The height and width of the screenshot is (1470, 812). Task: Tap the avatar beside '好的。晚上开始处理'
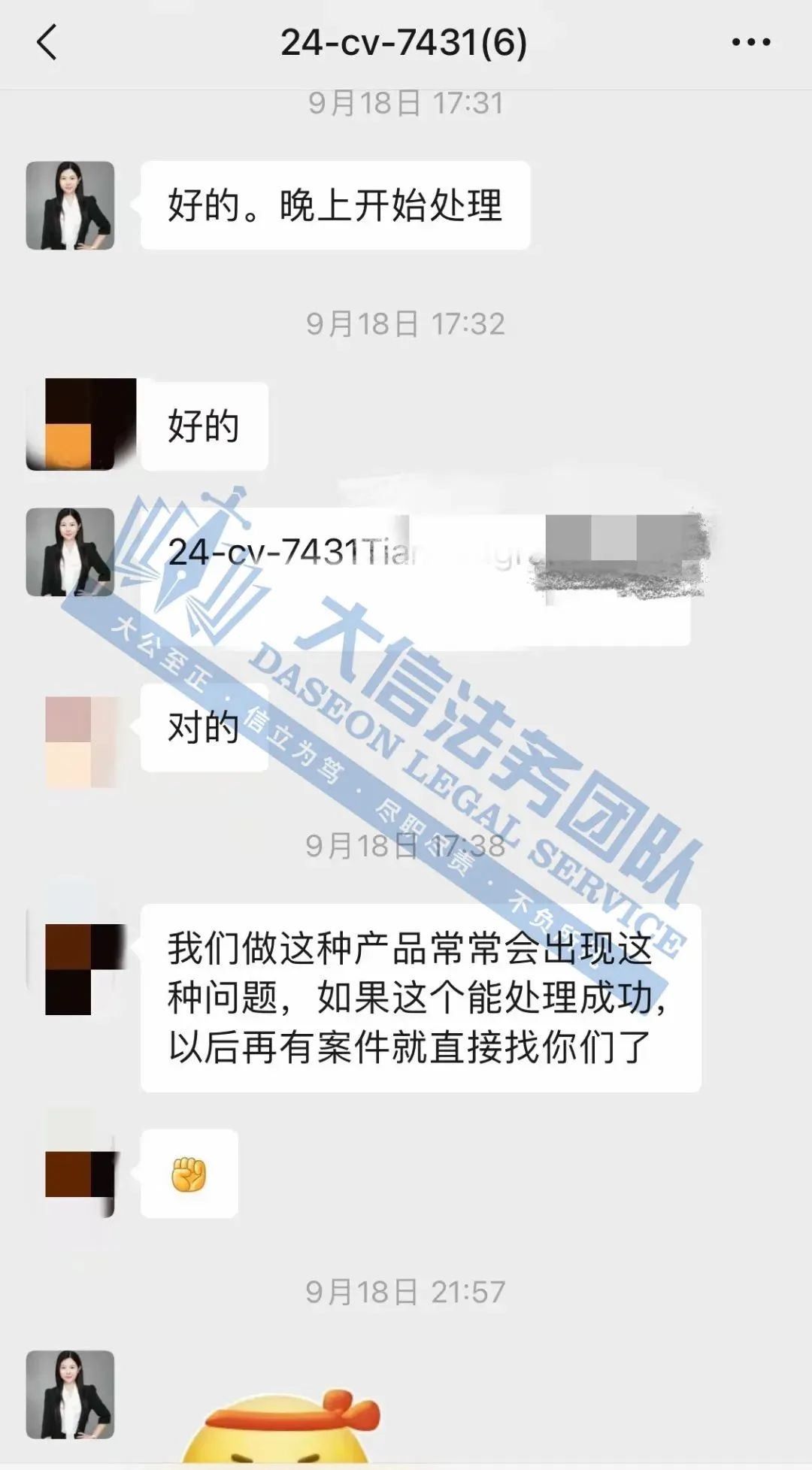tap(70, 205)
